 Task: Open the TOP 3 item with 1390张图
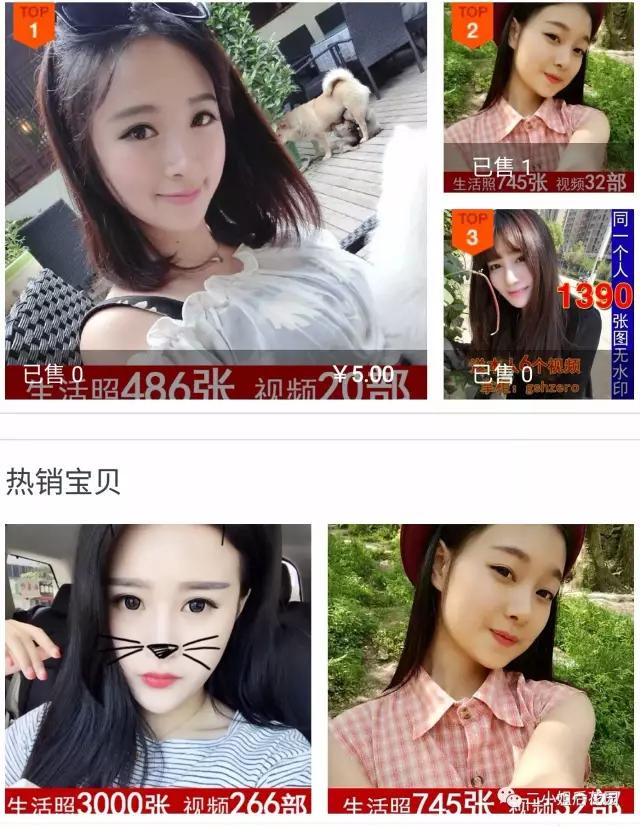pos(538,303)
